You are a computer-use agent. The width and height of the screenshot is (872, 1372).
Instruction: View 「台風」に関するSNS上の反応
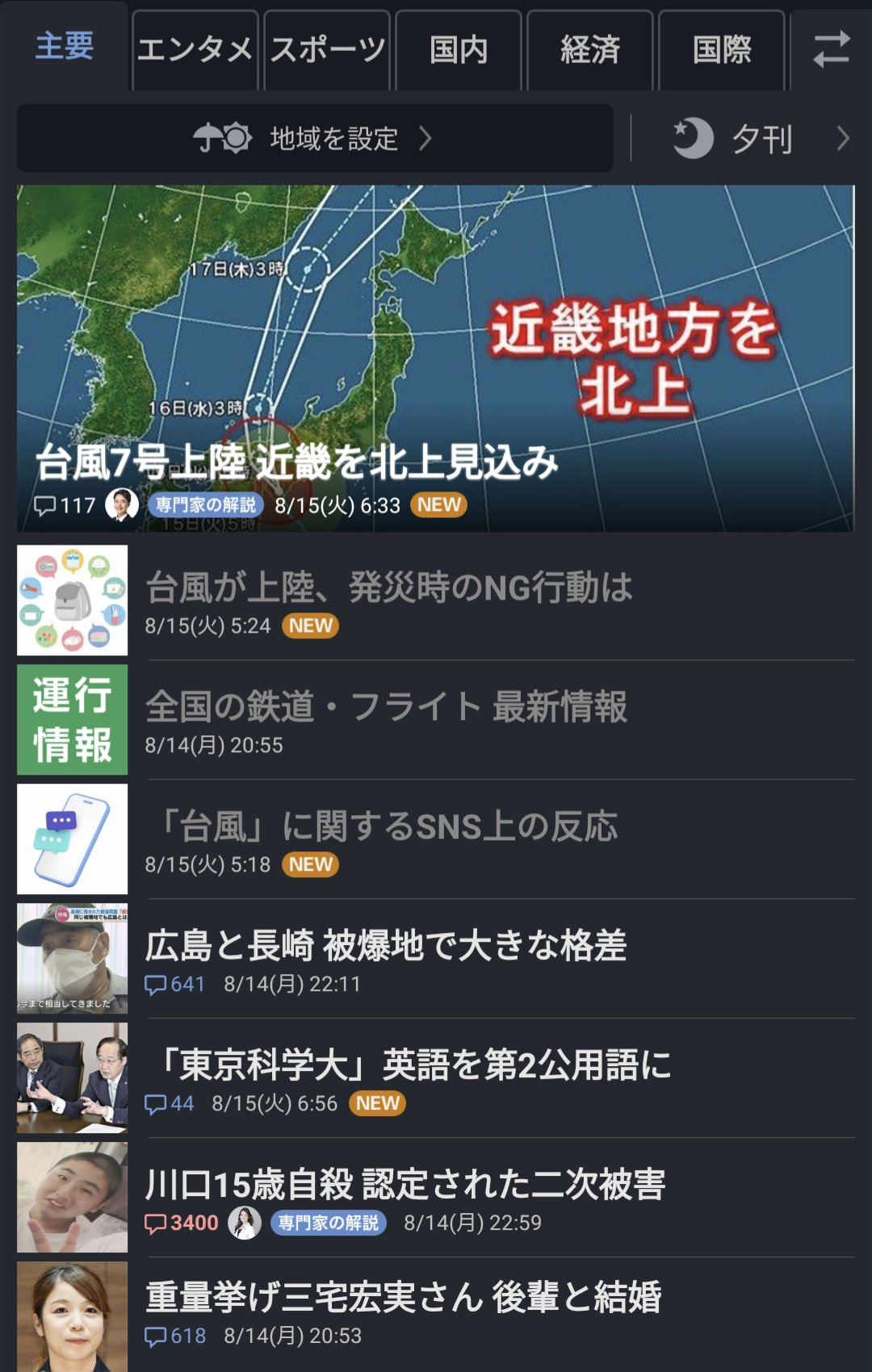pyautogui.click(x=436, y=840)
